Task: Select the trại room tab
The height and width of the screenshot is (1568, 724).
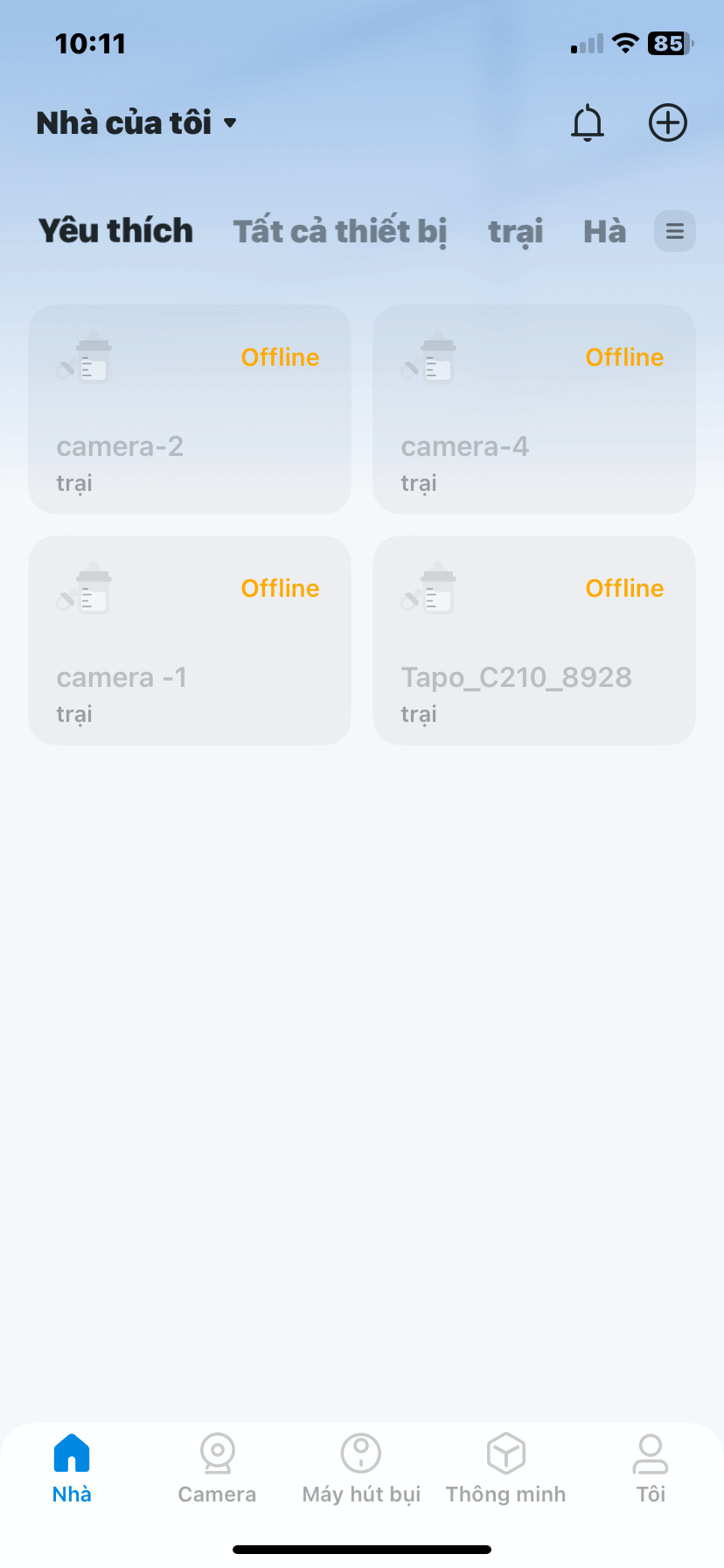Action: tap(516, 231)
